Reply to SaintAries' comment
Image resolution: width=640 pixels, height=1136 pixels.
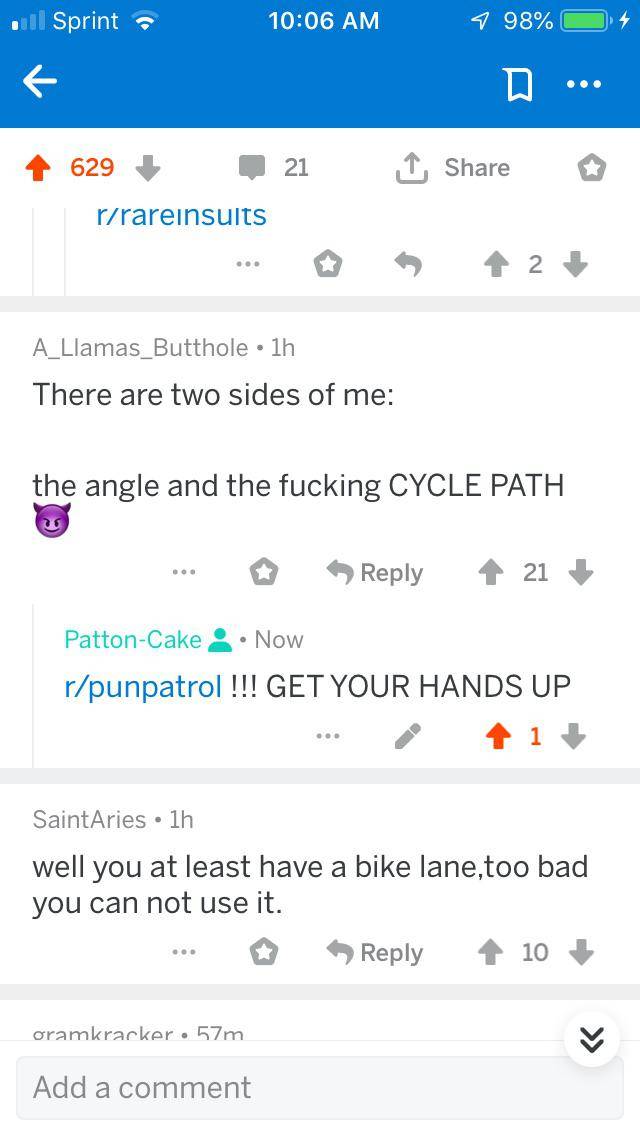375,952
